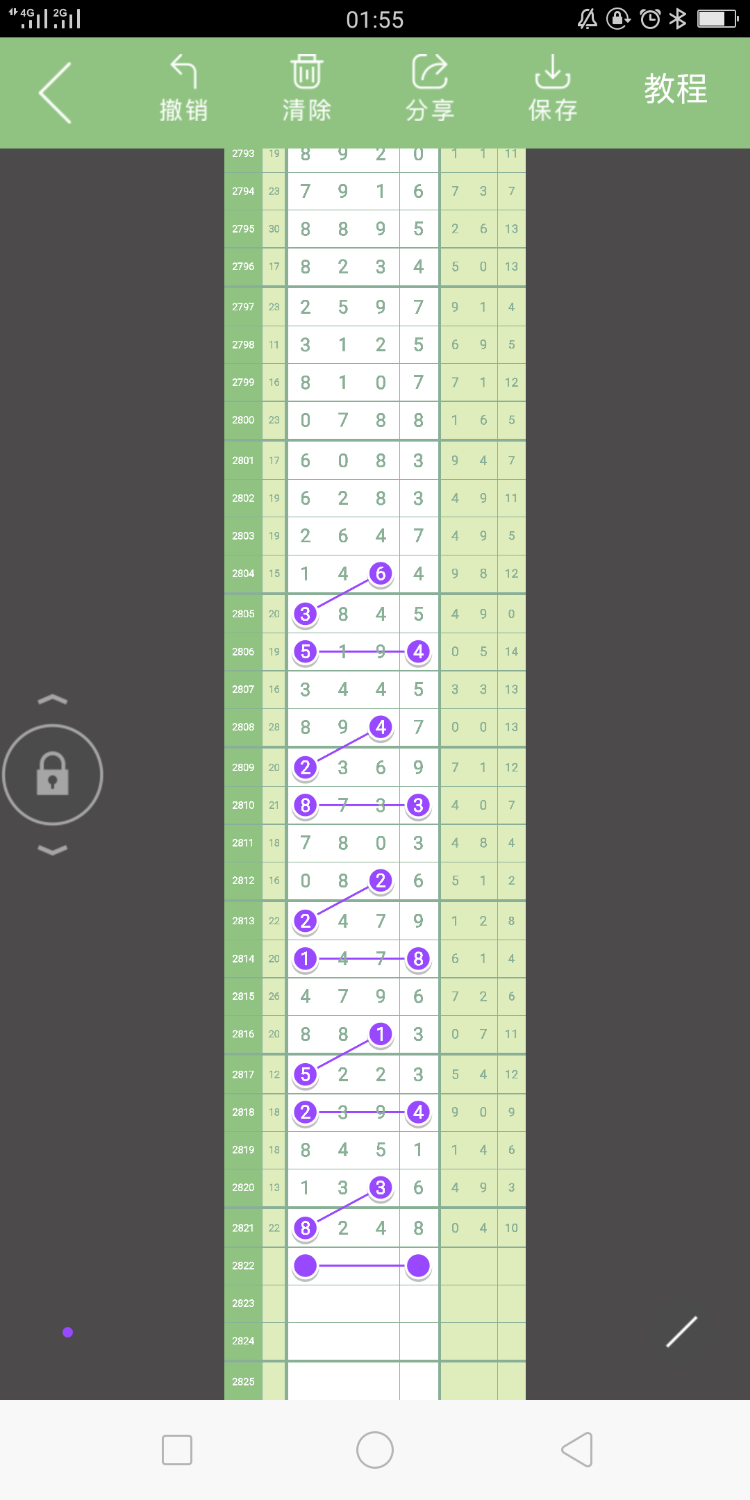The image size is (750, 1500).
Task: Tap the down chevron below the lock
Action: [53, 850]
